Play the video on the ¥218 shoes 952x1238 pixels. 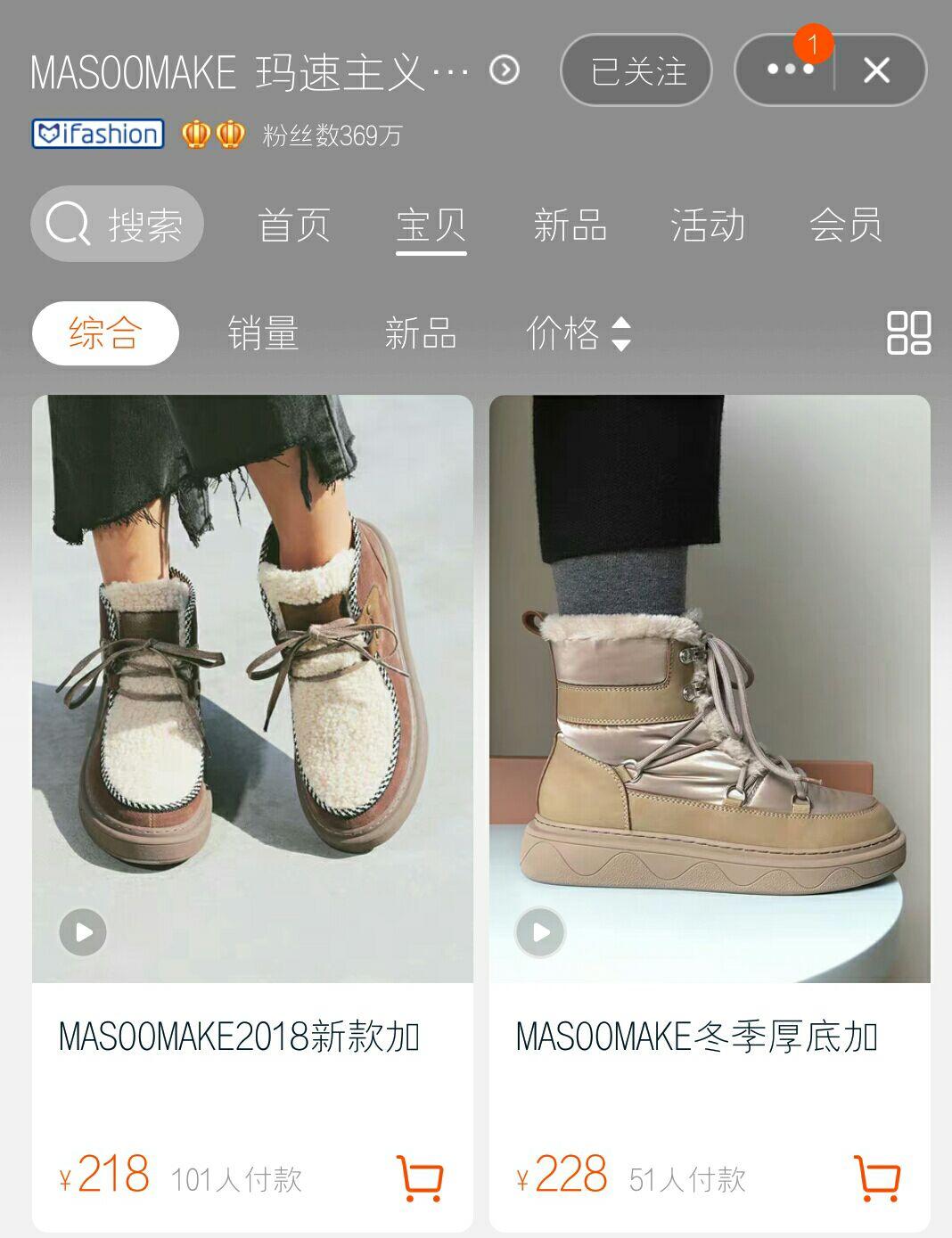click(x=83, y=932)
